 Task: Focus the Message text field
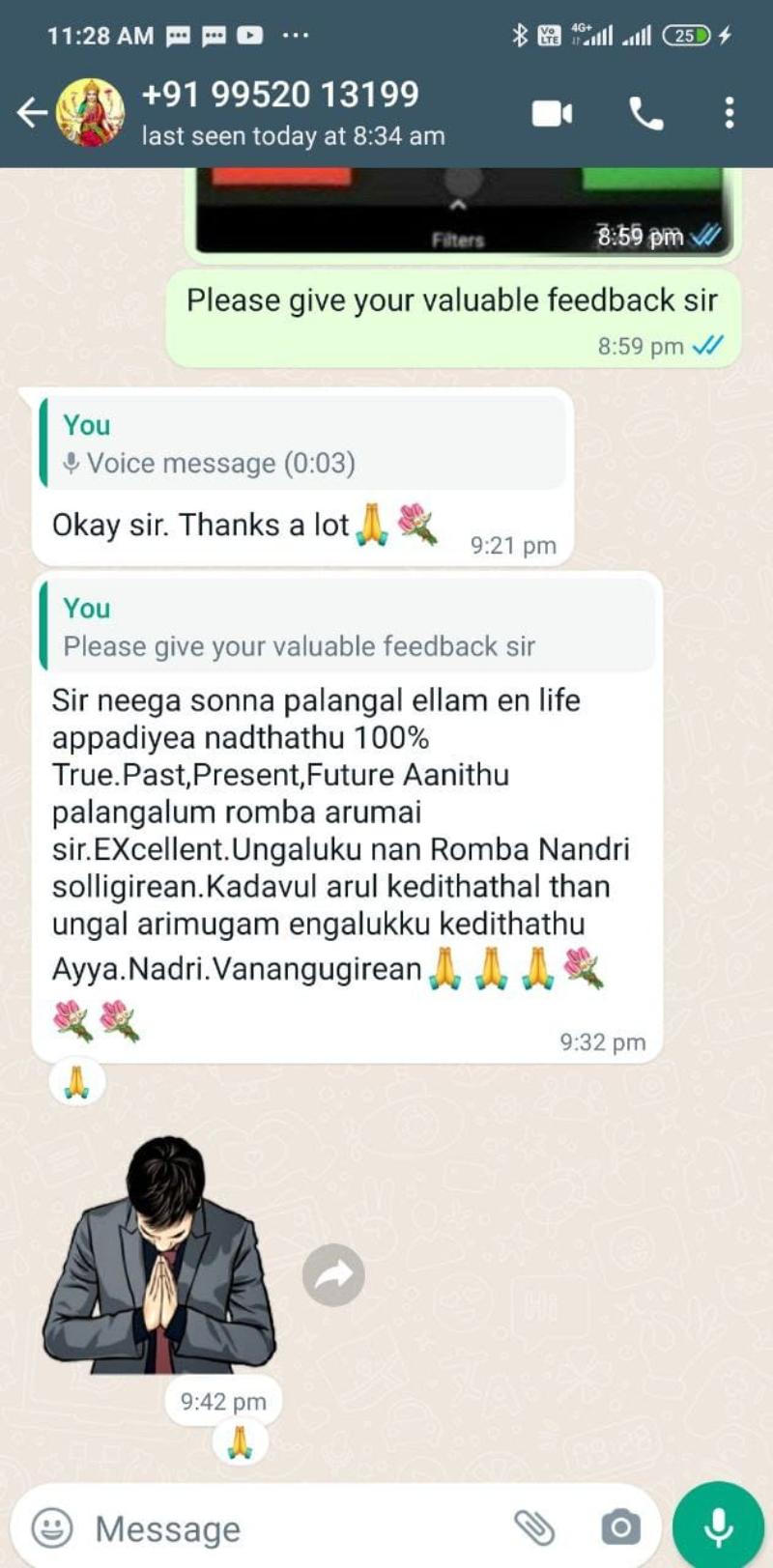coord(290,1528)
